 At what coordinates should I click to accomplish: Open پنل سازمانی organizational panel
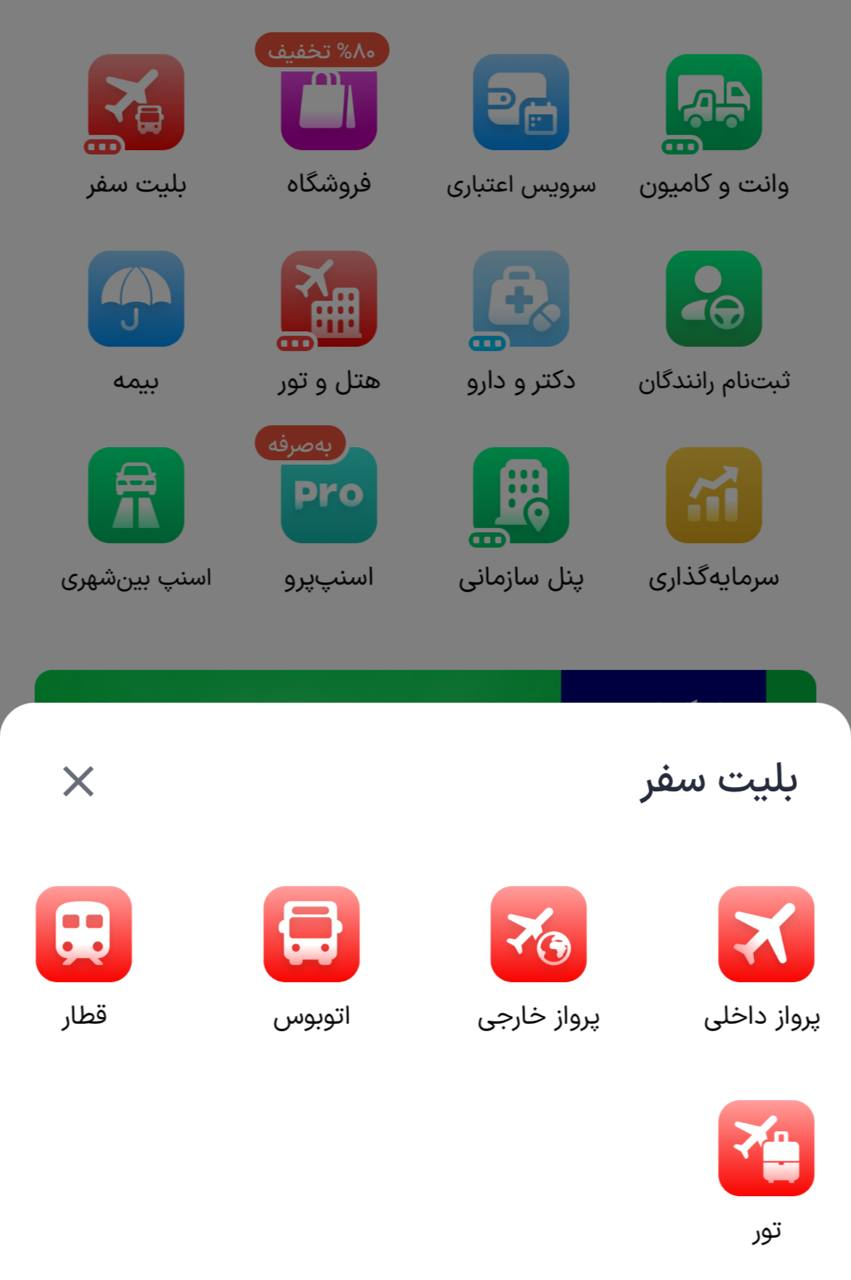[x=521, y=495]
